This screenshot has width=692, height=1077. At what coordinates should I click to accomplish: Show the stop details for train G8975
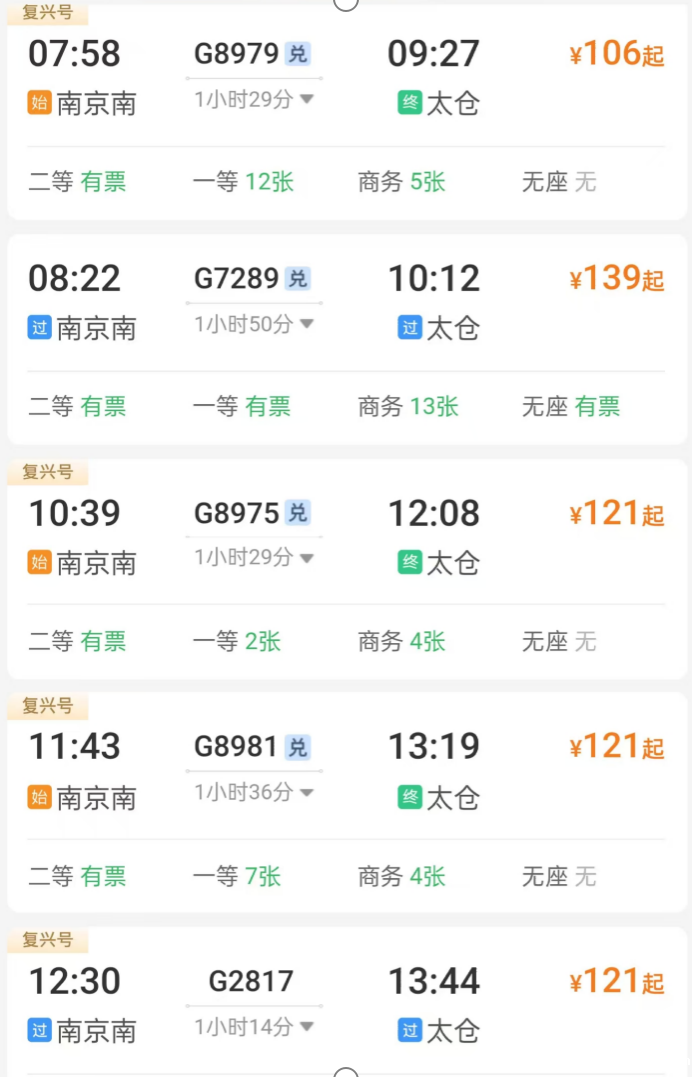point(254,558)
